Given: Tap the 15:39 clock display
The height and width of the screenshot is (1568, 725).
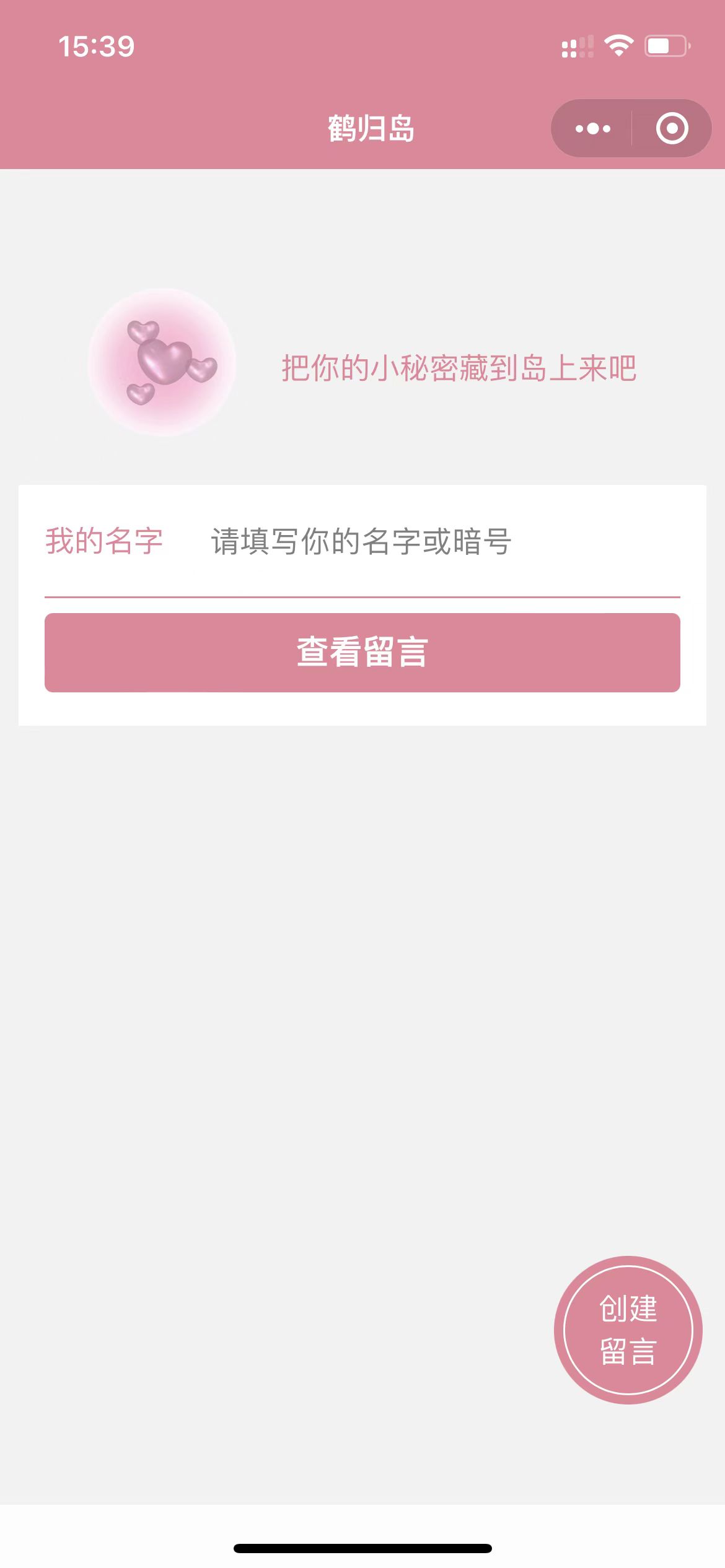Looking at the screenshot, I should pyautogui.click(x=97, y=45).
